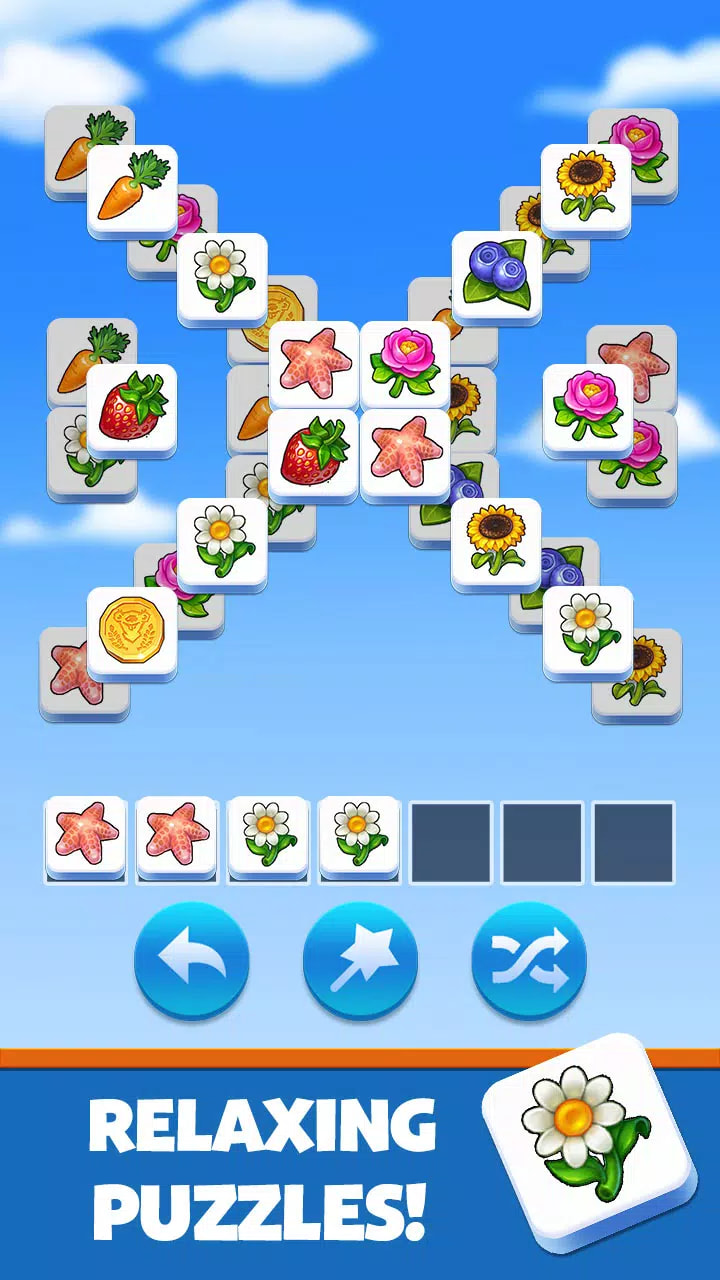Shuffle the tiles on the board

(529, 961)
